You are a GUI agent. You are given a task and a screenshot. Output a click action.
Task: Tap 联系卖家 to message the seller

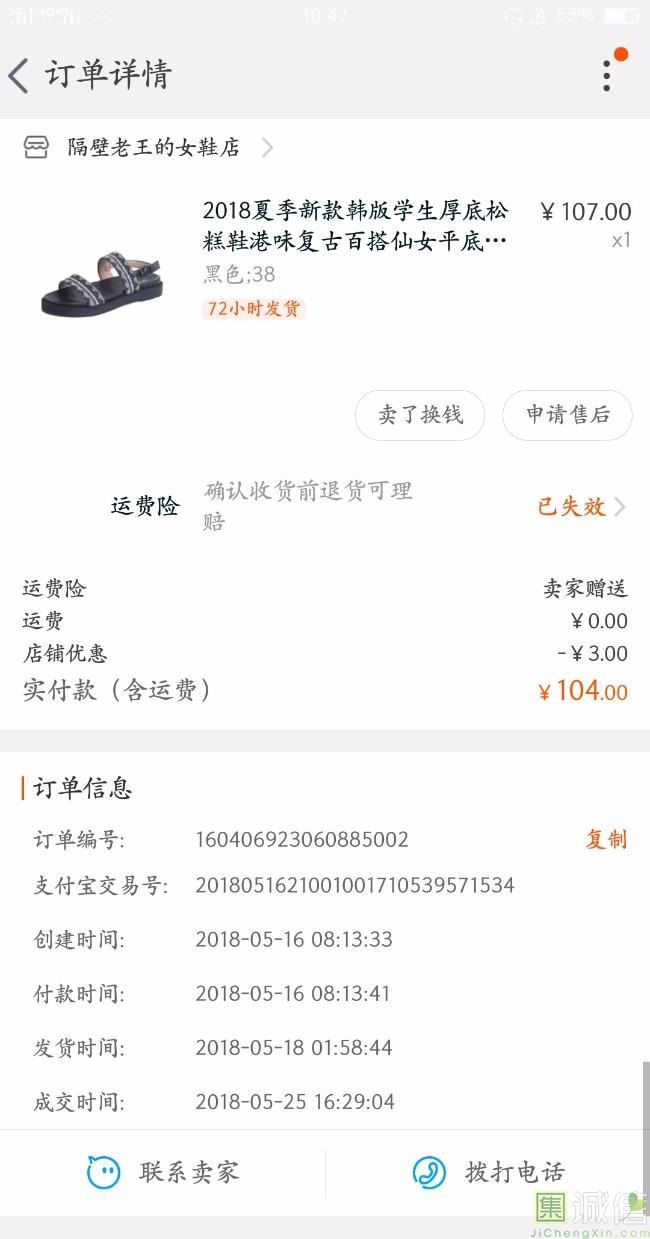165,1172
